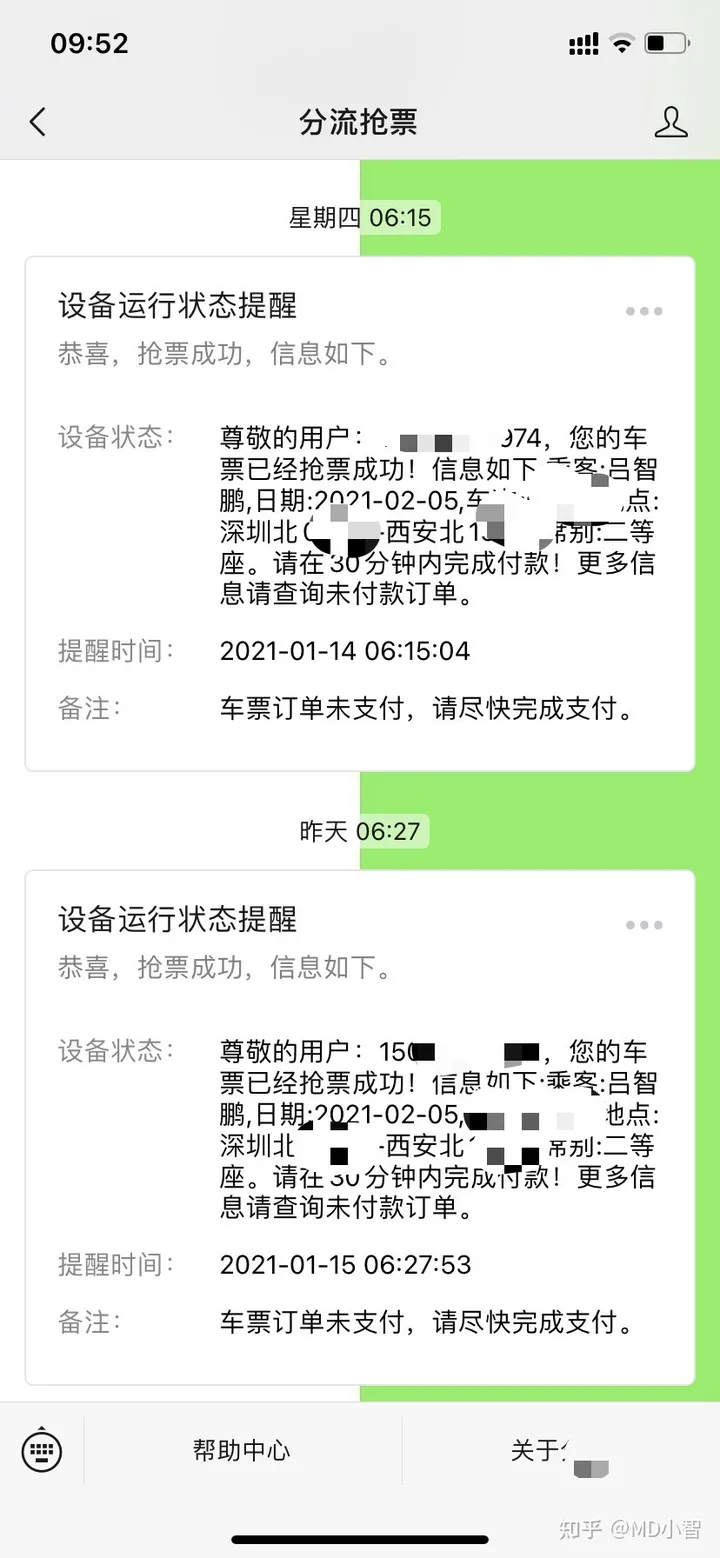Select the 星期四 06:15 timestamp

click(360, 217)
